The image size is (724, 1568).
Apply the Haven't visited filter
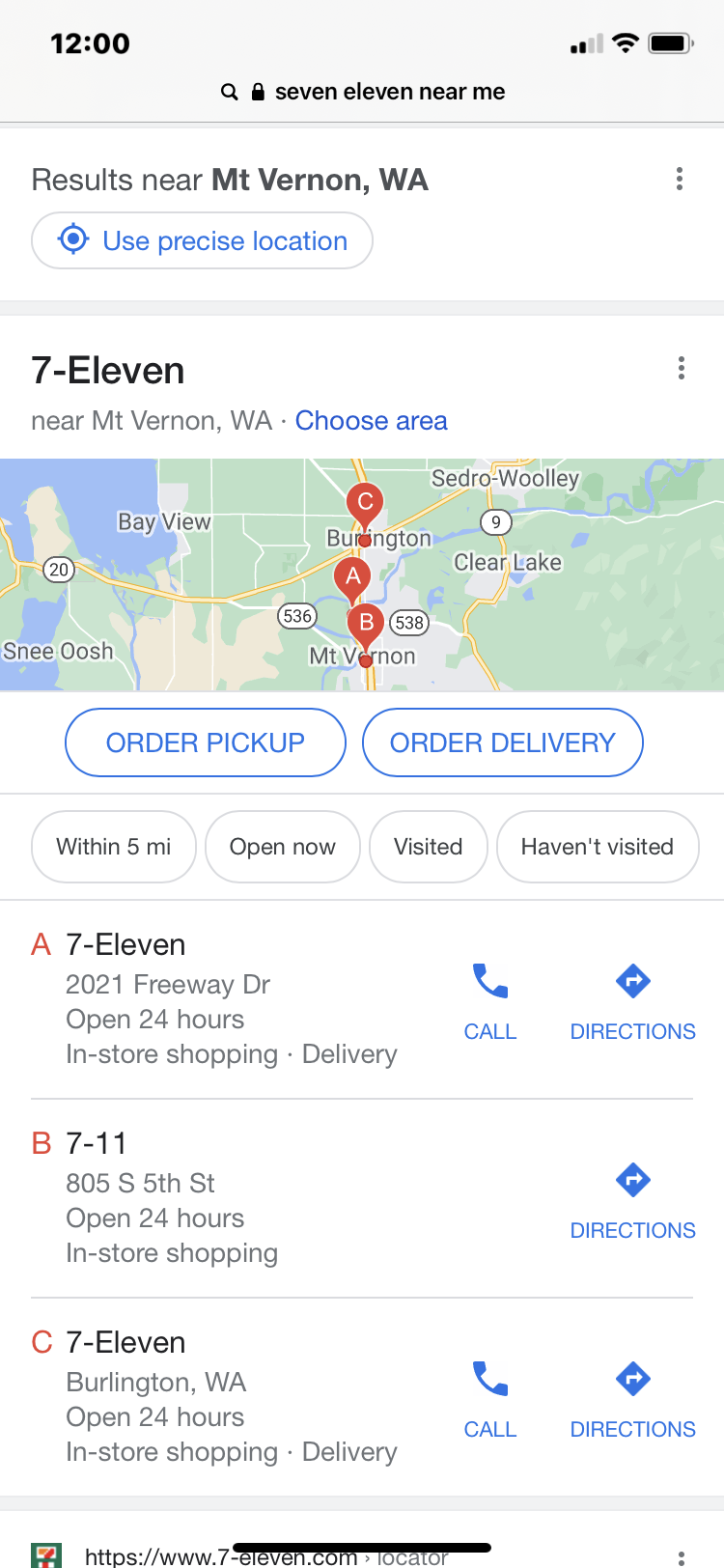(597, 847)
